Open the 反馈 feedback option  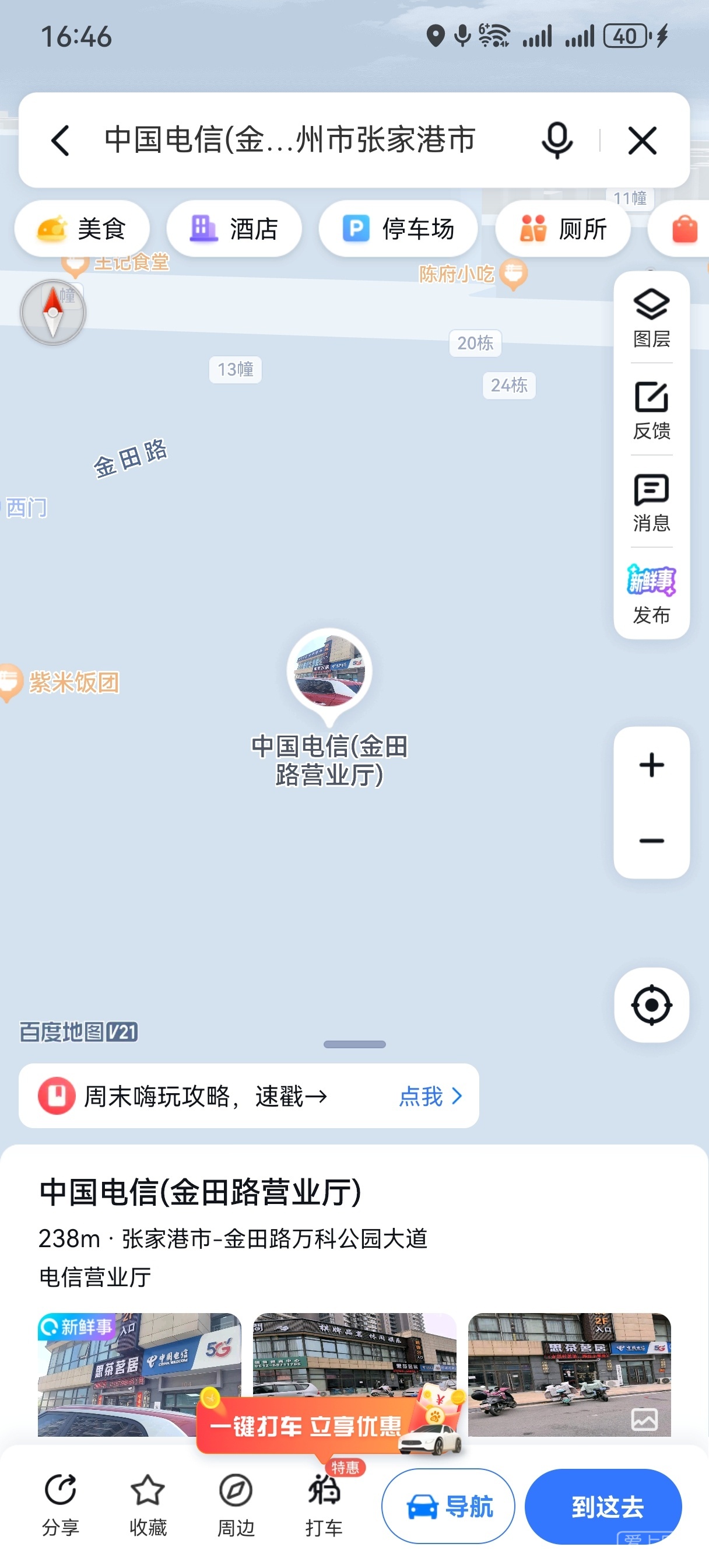[x=651, y=410]
